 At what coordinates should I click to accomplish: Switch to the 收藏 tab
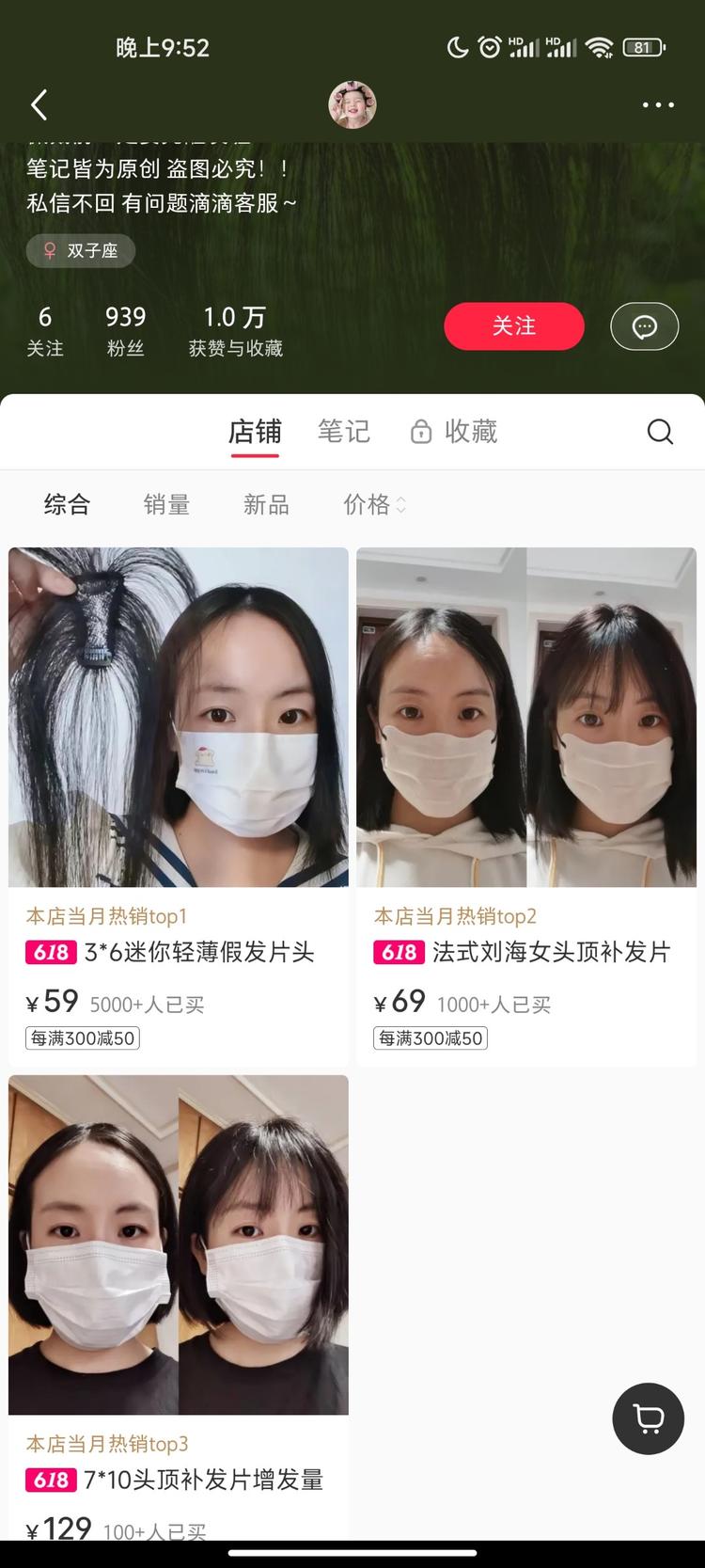point(470,432)
